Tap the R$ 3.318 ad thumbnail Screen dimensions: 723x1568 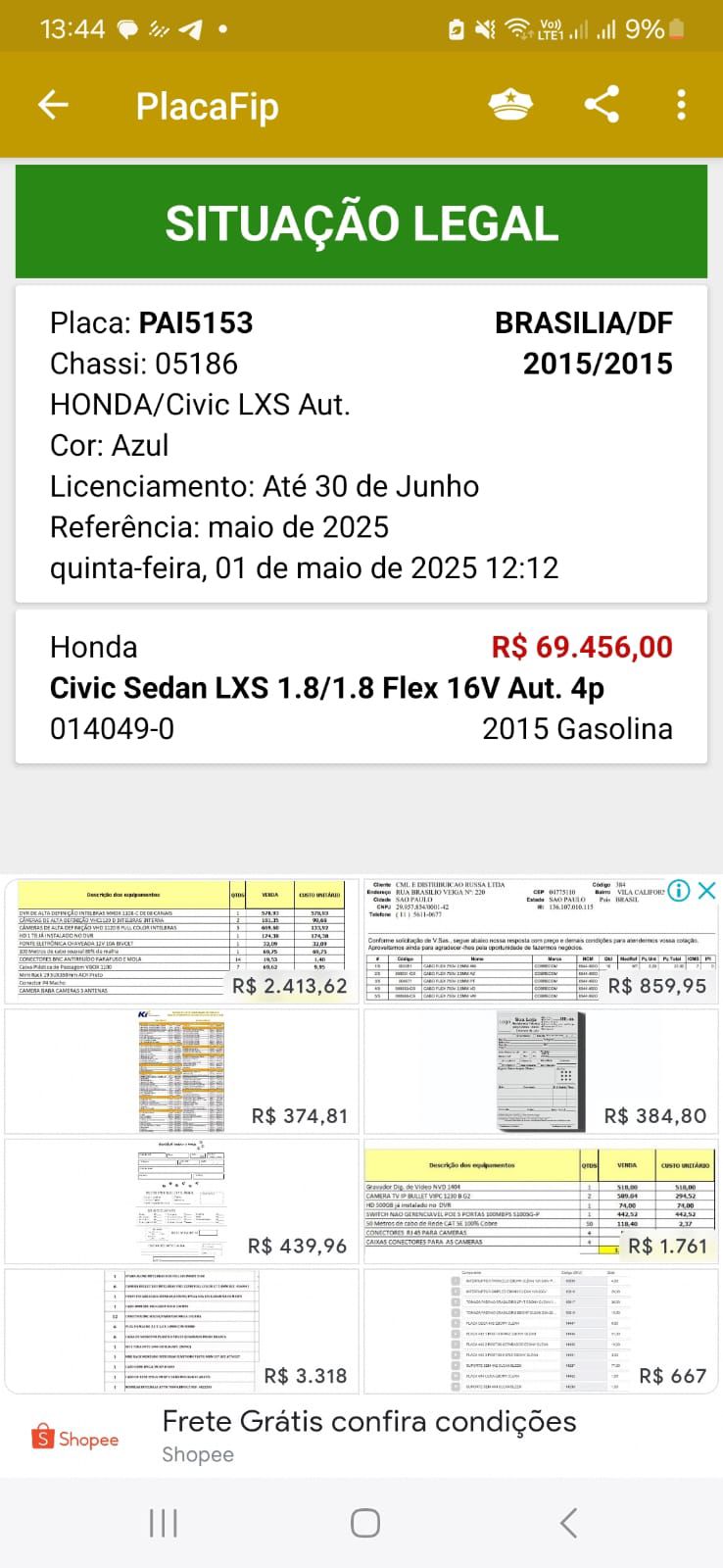coord(181,1328)
